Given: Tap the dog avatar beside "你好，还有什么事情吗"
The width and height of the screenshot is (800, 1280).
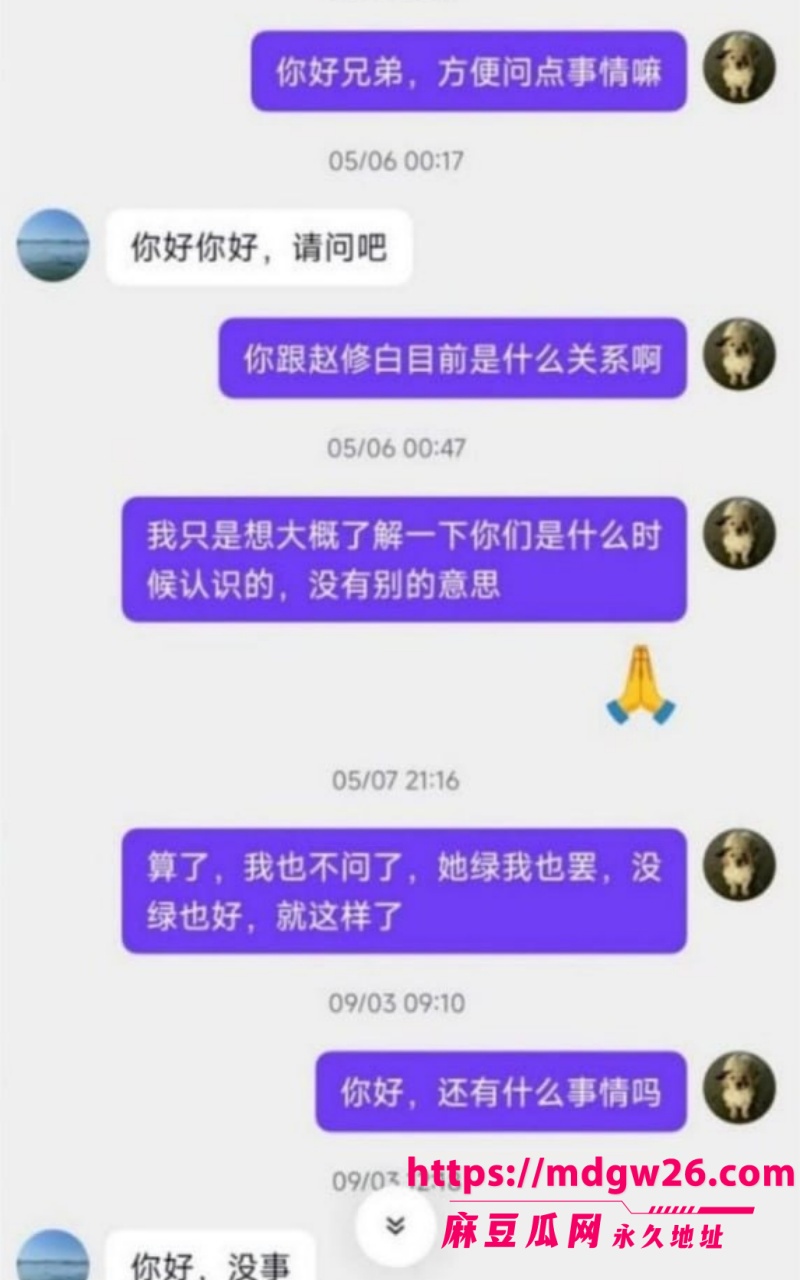Looking at the screenshot, I should tap(738, 1087).
